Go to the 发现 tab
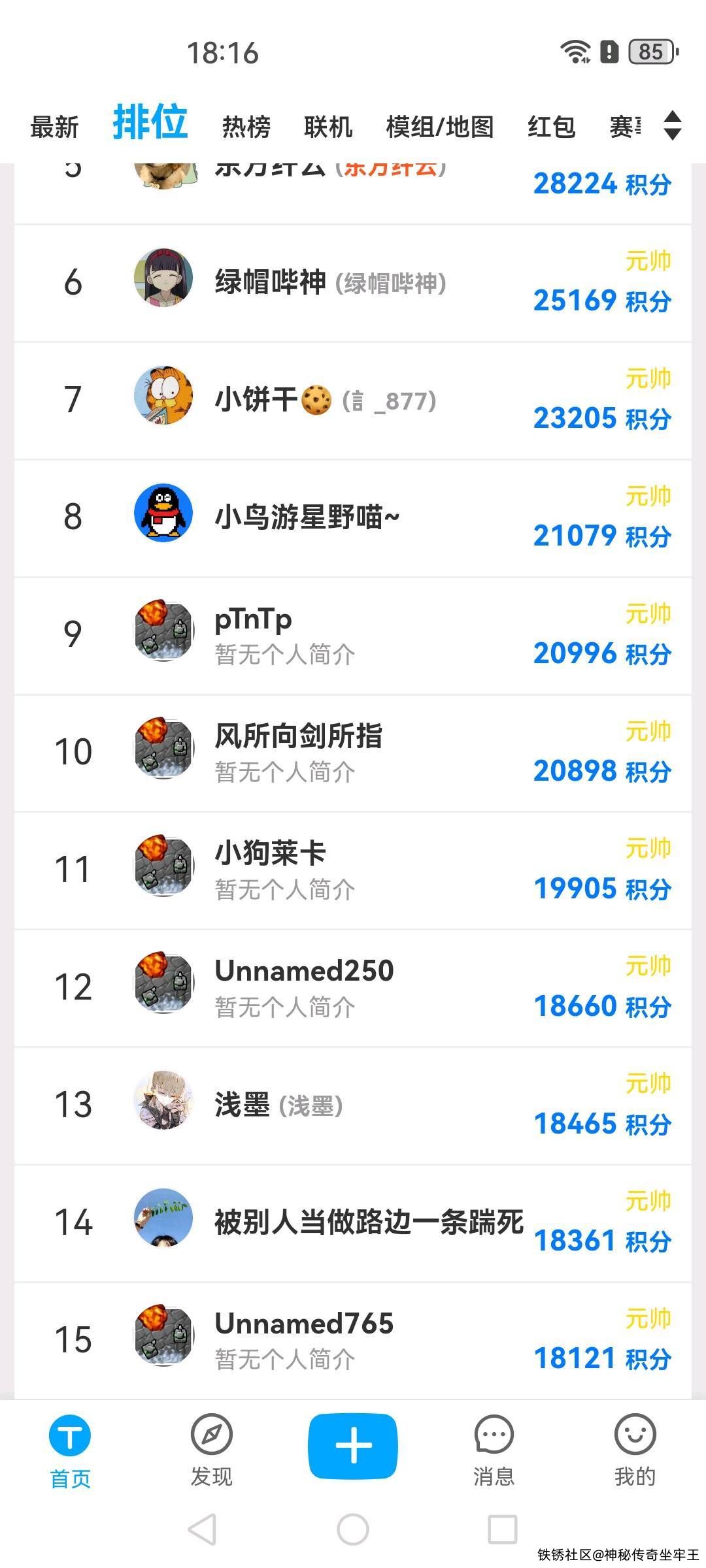 pyautogui.click(x=211, y=1450)
